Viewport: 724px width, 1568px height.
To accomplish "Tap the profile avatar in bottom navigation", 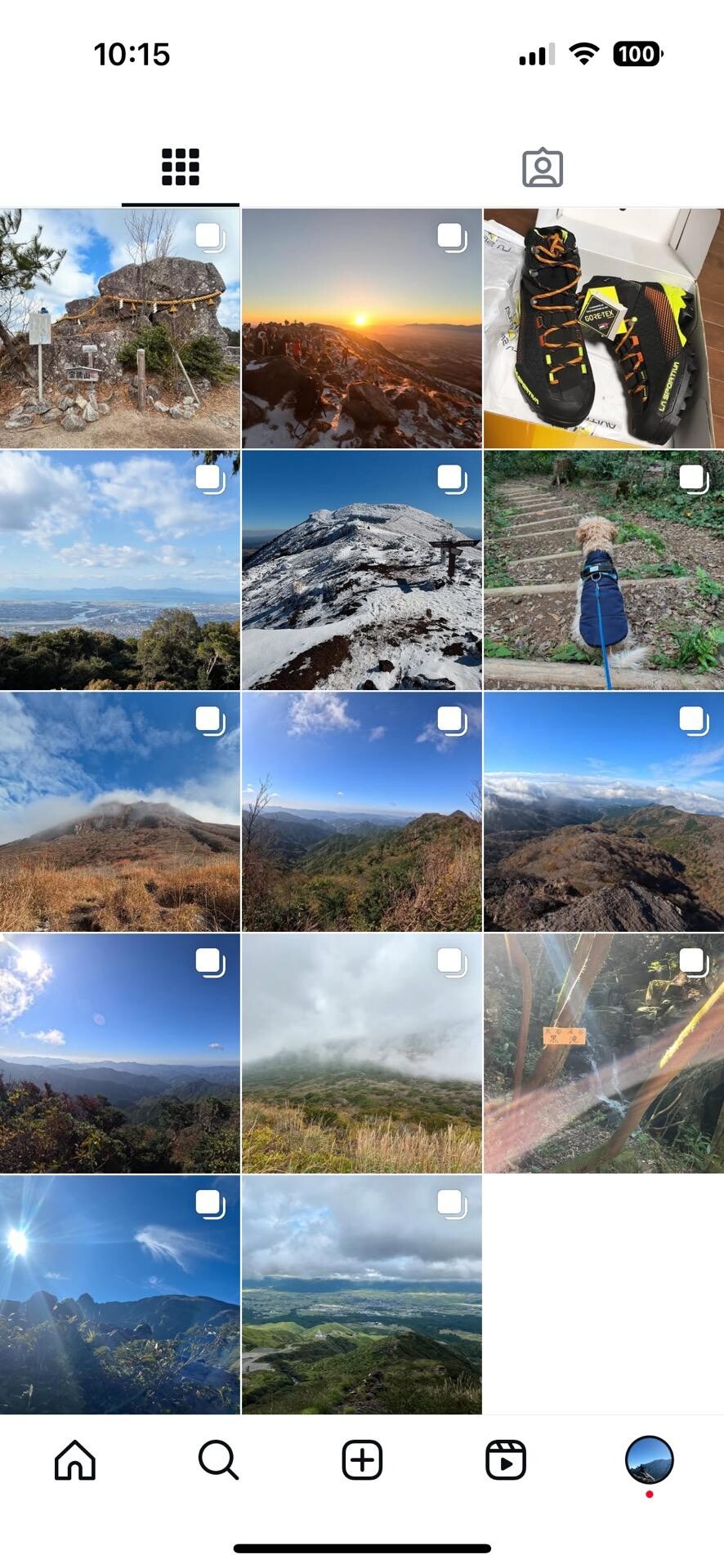I will [650, 1462].
